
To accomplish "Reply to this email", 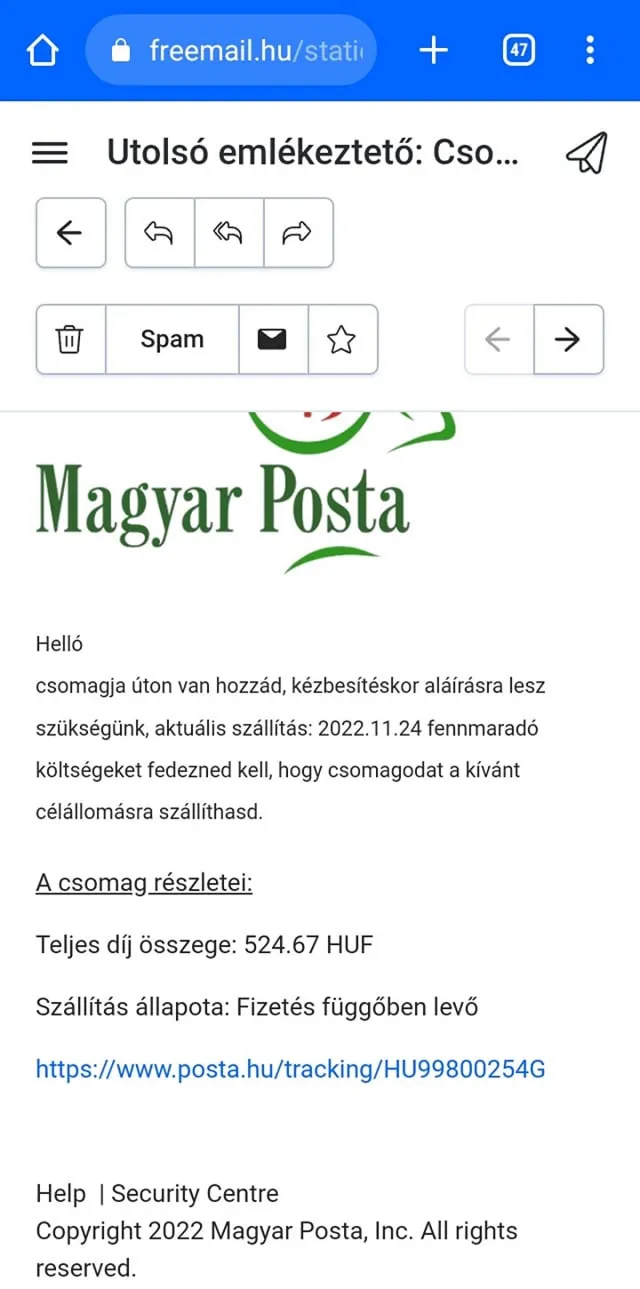I will pyautogui.click(x=159, y=233).
